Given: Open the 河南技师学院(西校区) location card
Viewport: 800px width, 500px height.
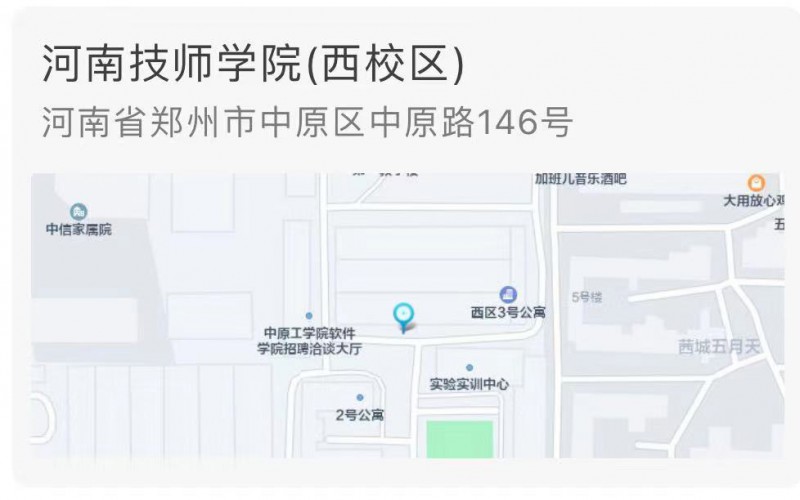Looking at the screenshot, I should tap(253, 67).
